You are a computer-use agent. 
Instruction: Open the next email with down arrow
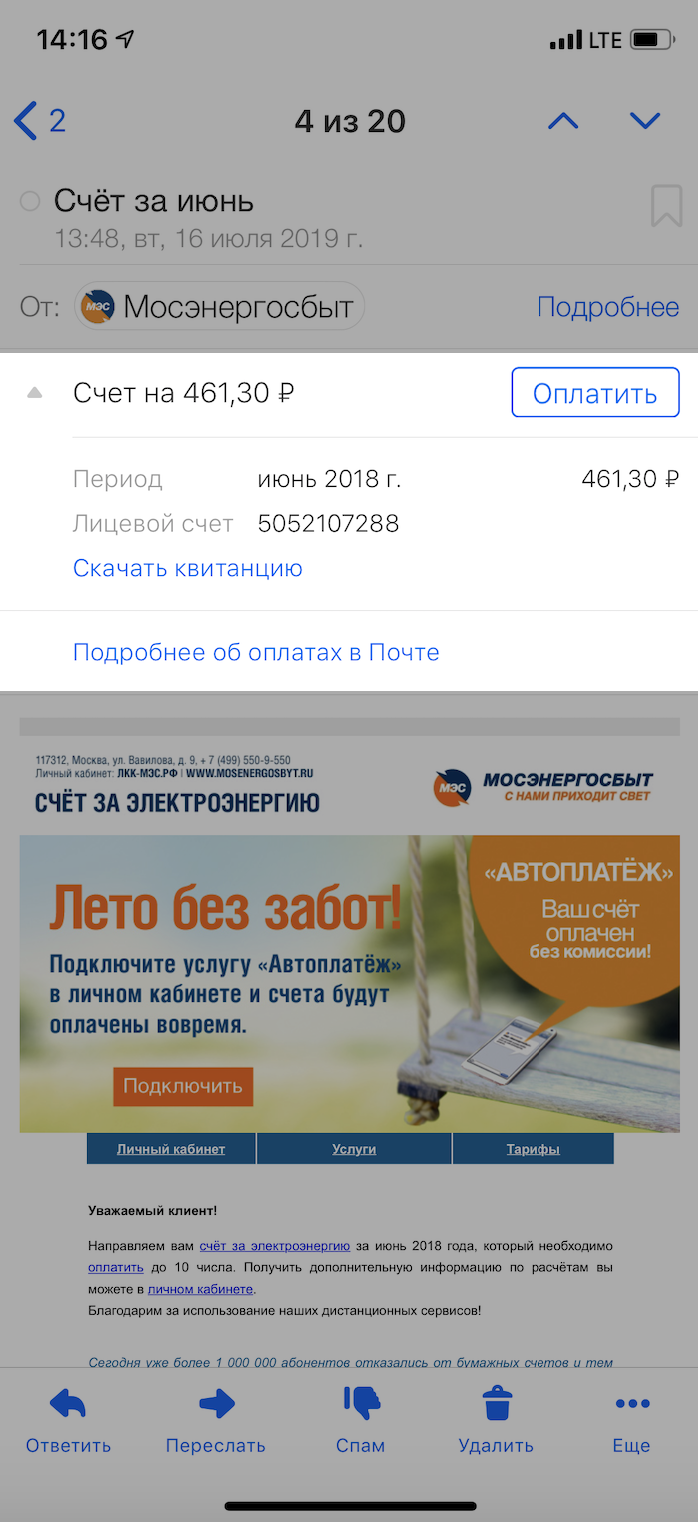[645, 121]
